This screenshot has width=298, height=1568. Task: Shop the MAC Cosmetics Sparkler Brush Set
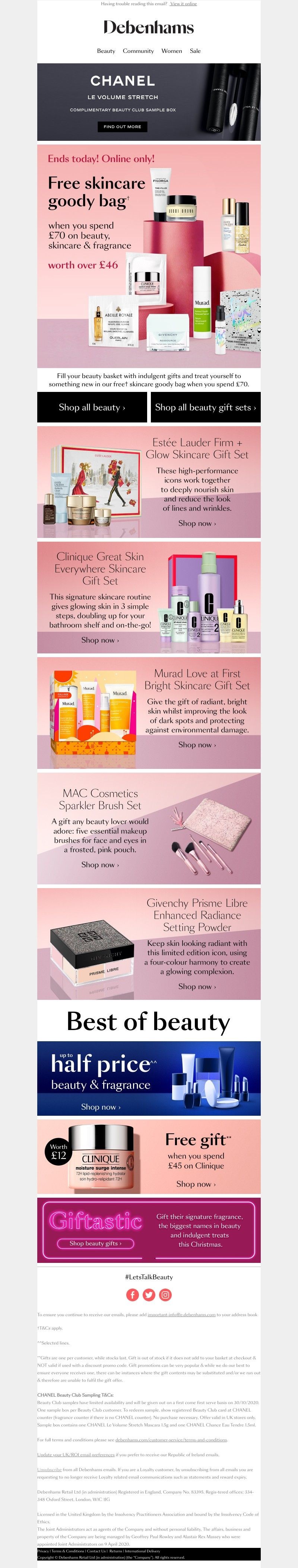100,864
